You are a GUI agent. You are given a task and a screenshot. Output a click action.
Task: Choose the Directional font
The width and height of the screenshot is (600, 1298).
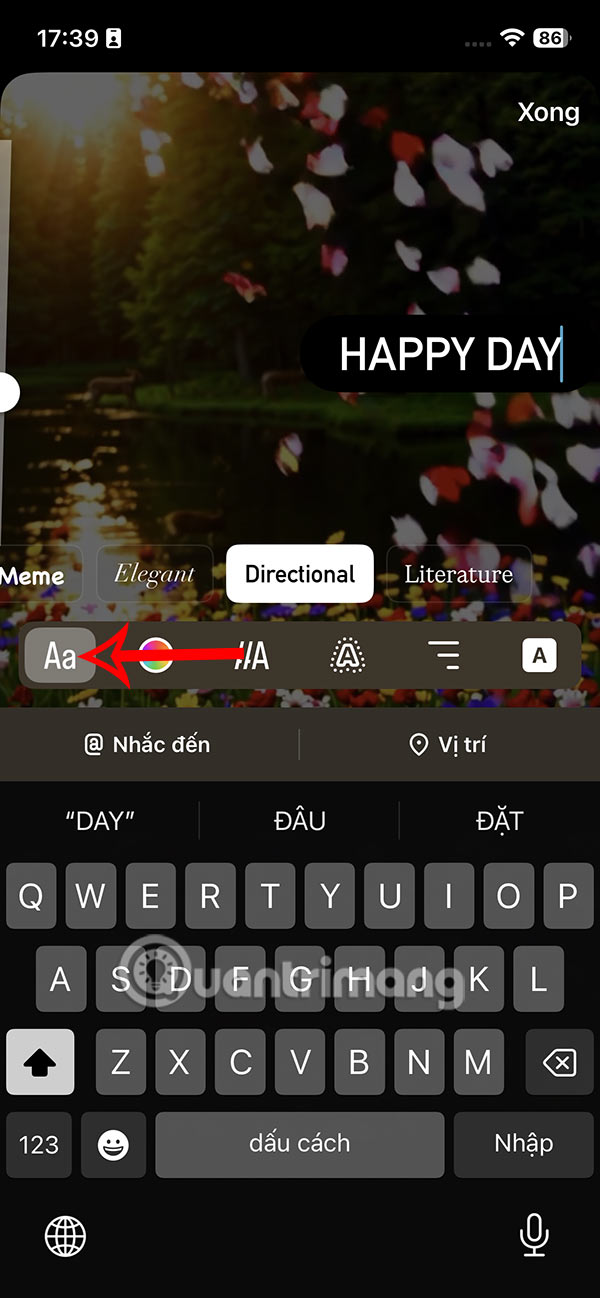click(300, 574)
